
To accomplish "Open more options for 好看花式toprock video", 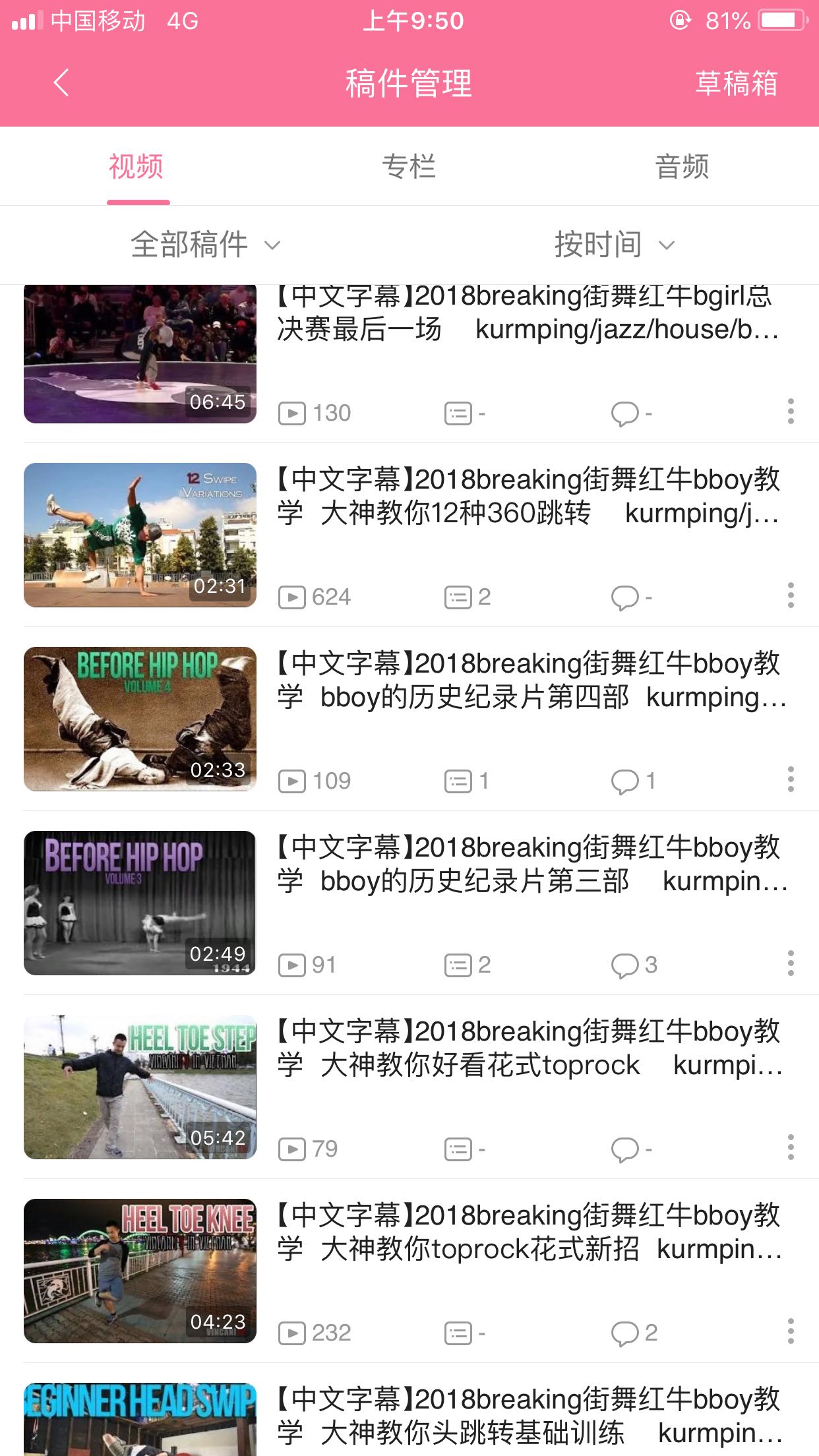I will tap(791, 1147).
